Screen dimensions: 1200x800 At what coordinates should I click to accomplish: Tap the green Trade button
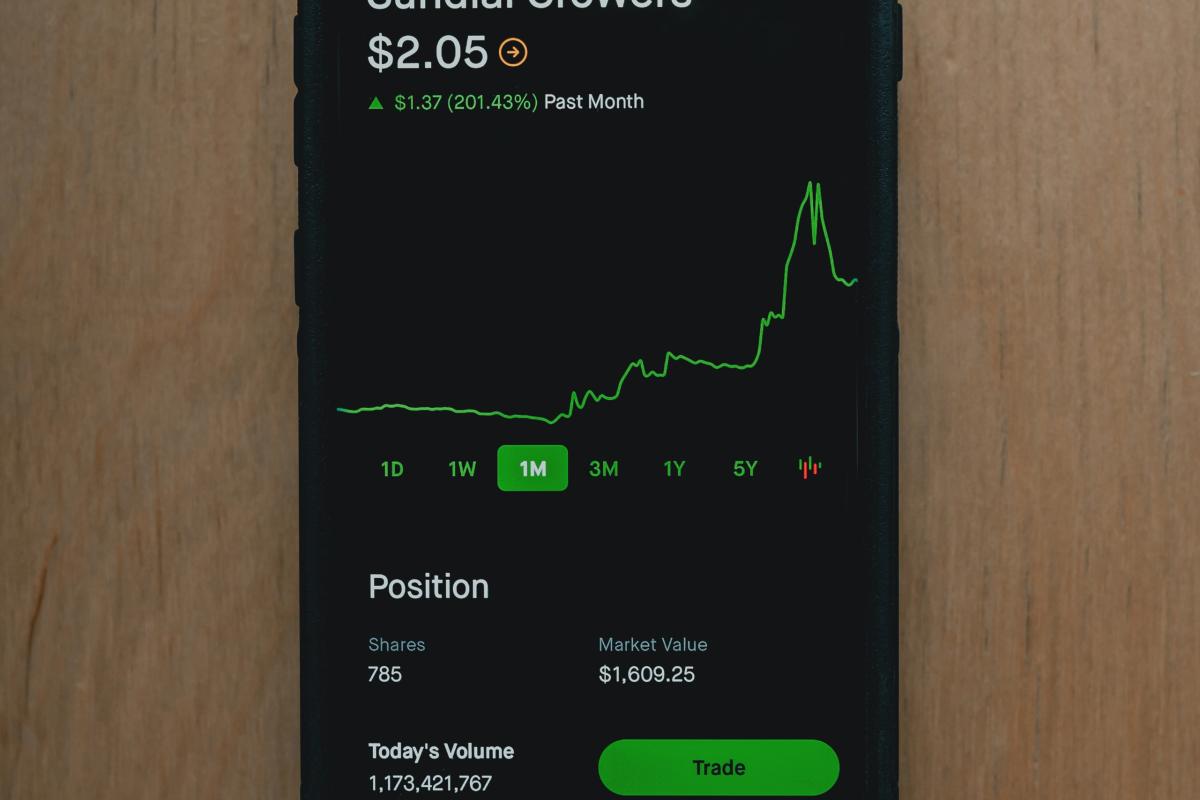(x=718, y=767)
